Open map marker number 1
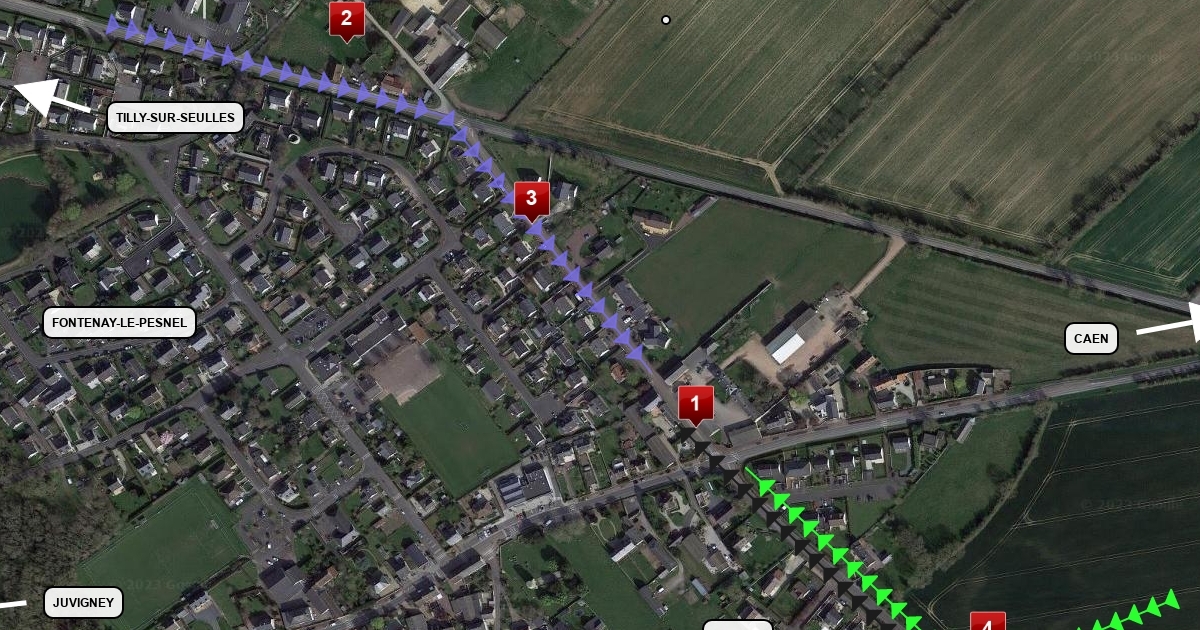 (696, 404)
